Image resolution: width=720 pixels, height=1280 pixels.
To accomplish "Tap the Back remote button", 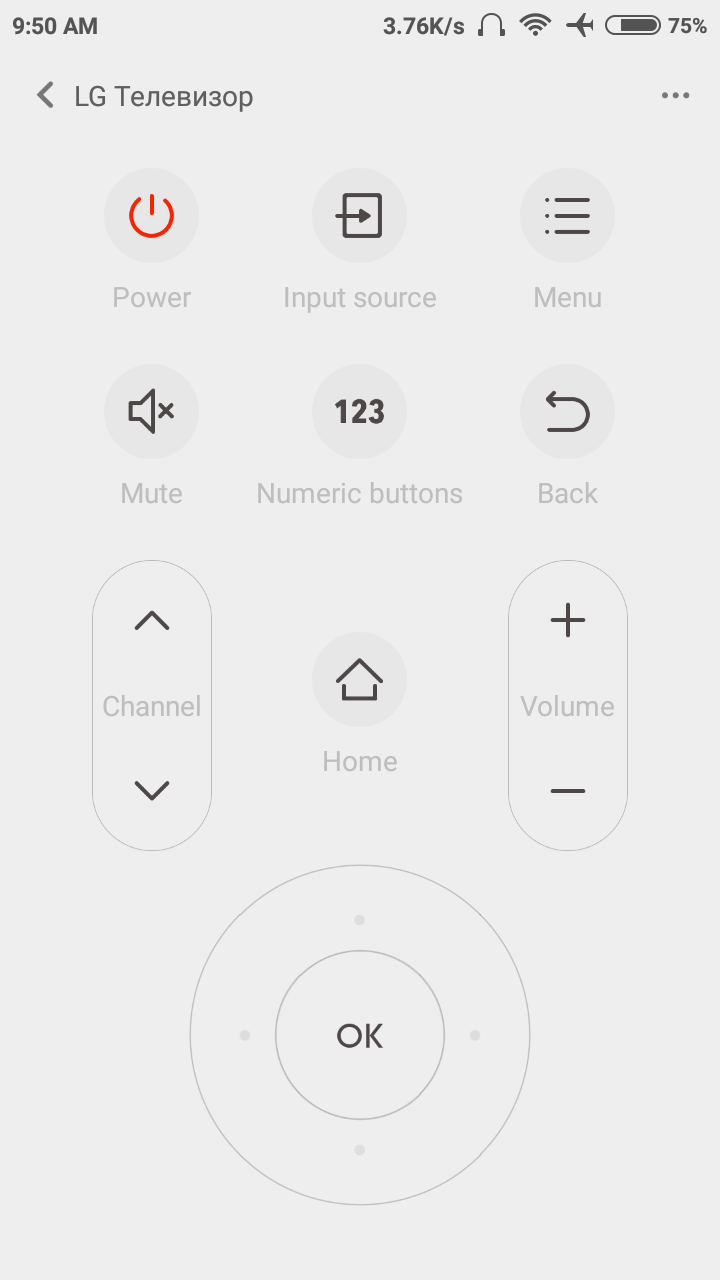I will [567, 412].
